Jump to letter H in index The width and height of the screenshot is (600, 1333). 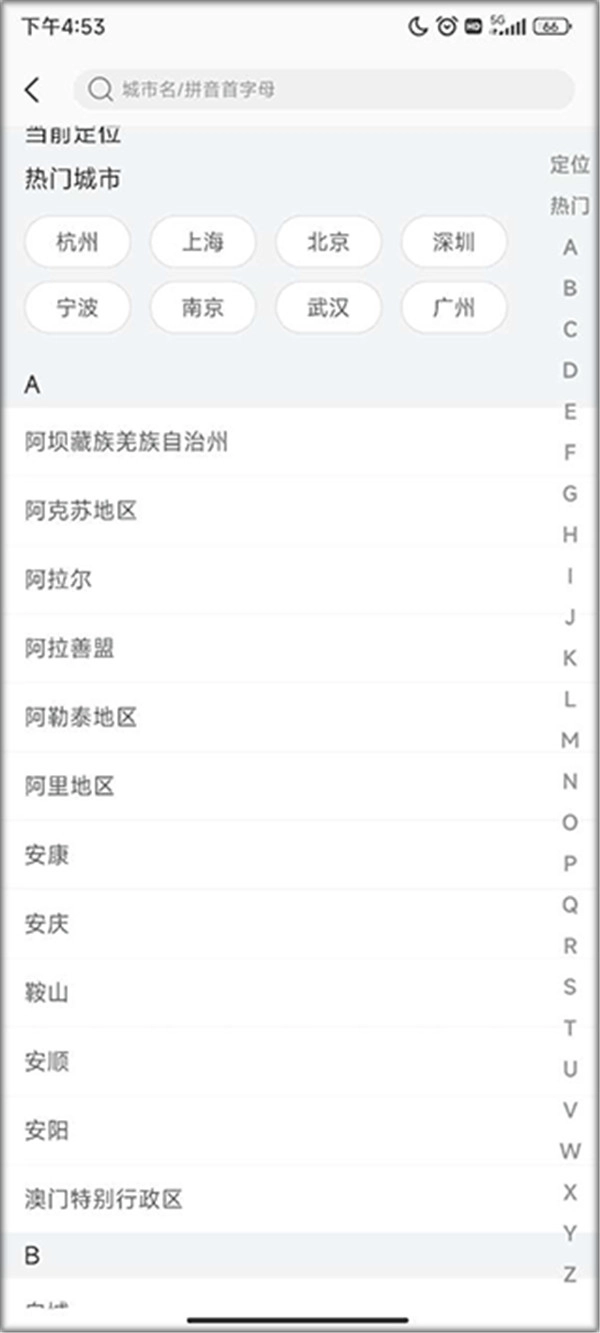tap(570, 535)
